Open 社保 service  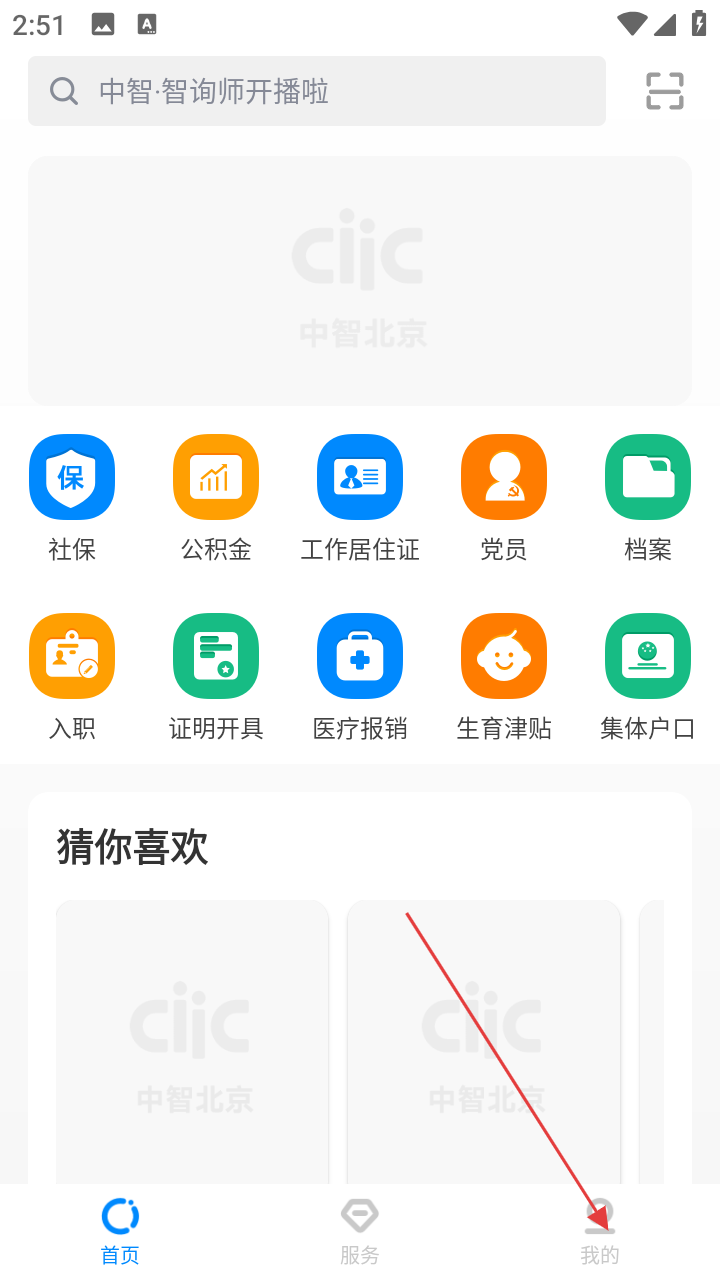(x=72, y=498)
